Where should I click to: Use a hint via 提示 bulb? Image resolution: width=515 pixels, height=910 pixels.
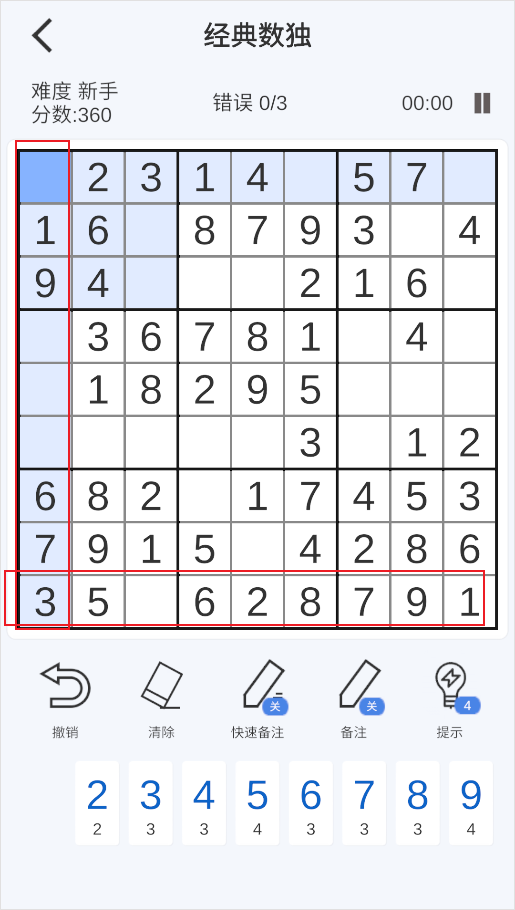point(451,701)
